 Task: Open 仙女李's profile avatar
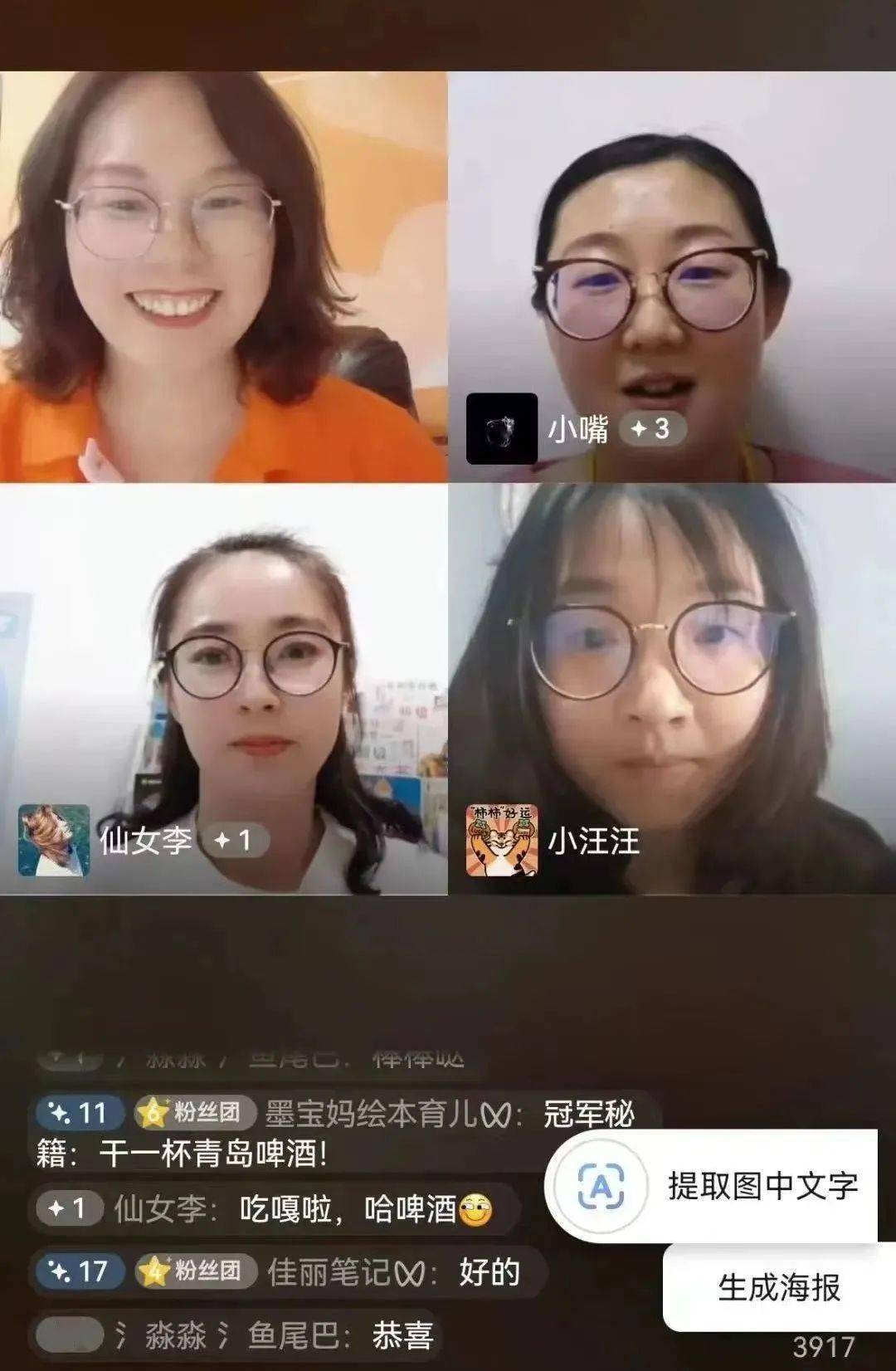[x=54, y=840]
